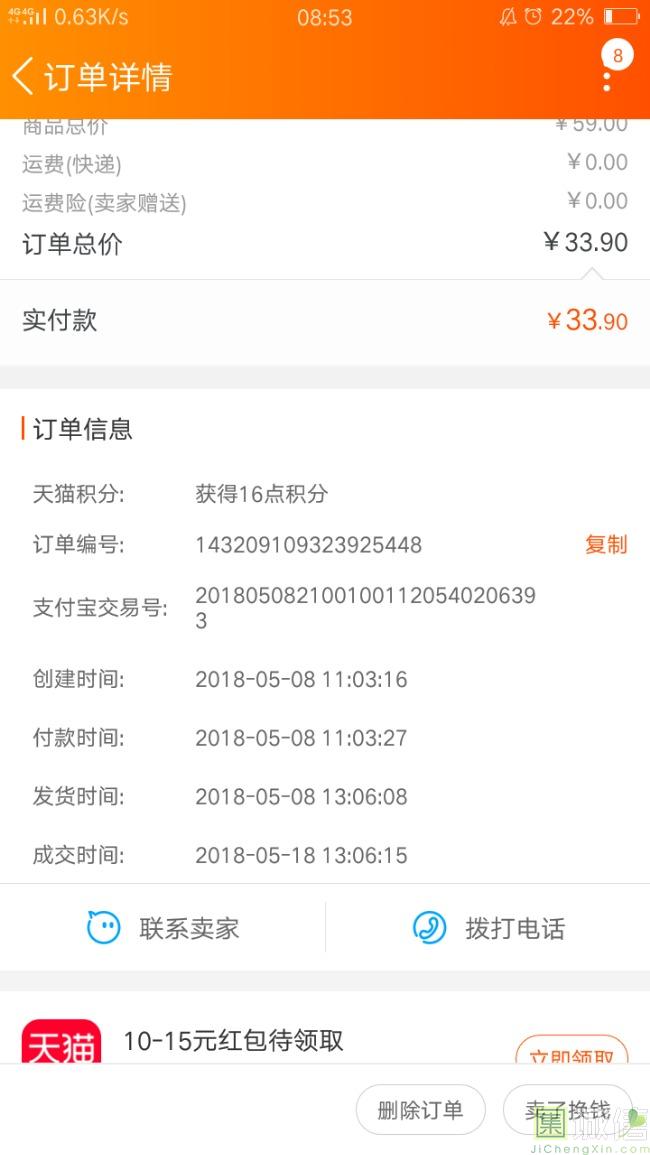Image resolution: width=650 pixels, height=1155 pixels.
Task: Claim the Tmall red packet with 立即领取
Action: [x=571, y=1053]
